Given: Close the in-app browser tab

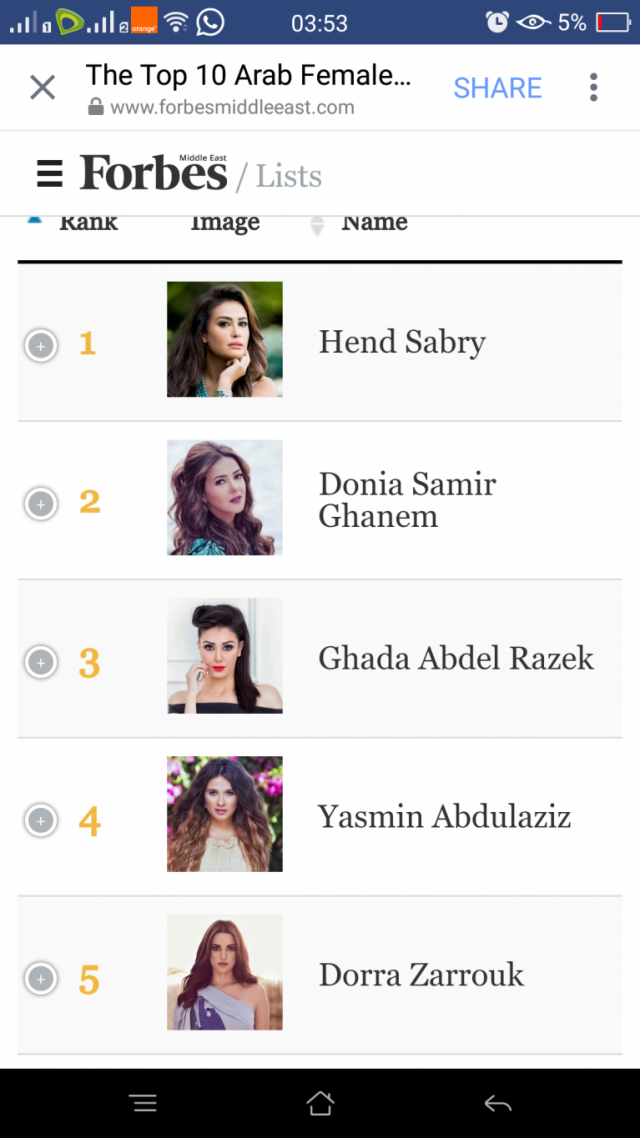Looking at the screenshot, I should (x=42, y=88).
